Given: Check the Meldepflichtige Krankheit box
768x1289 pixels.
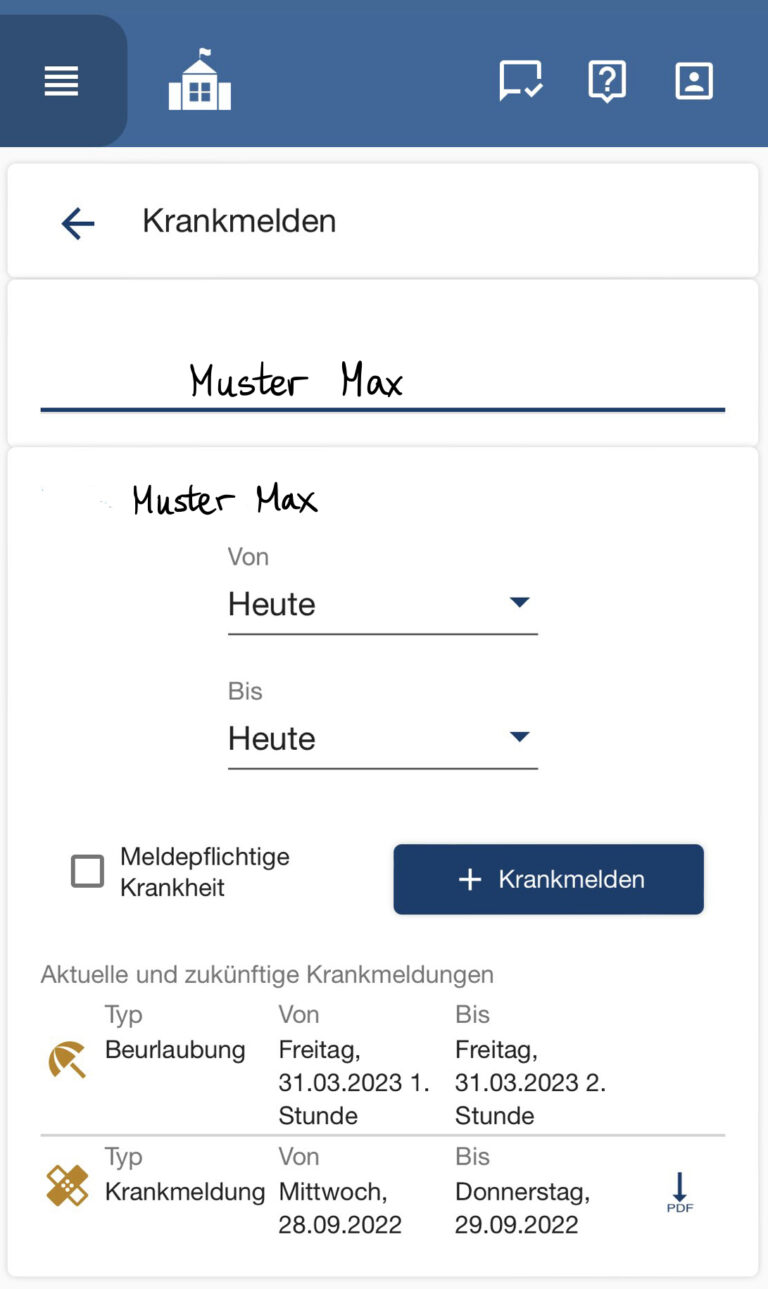Looking at the screenshot, I should (88, 871).
